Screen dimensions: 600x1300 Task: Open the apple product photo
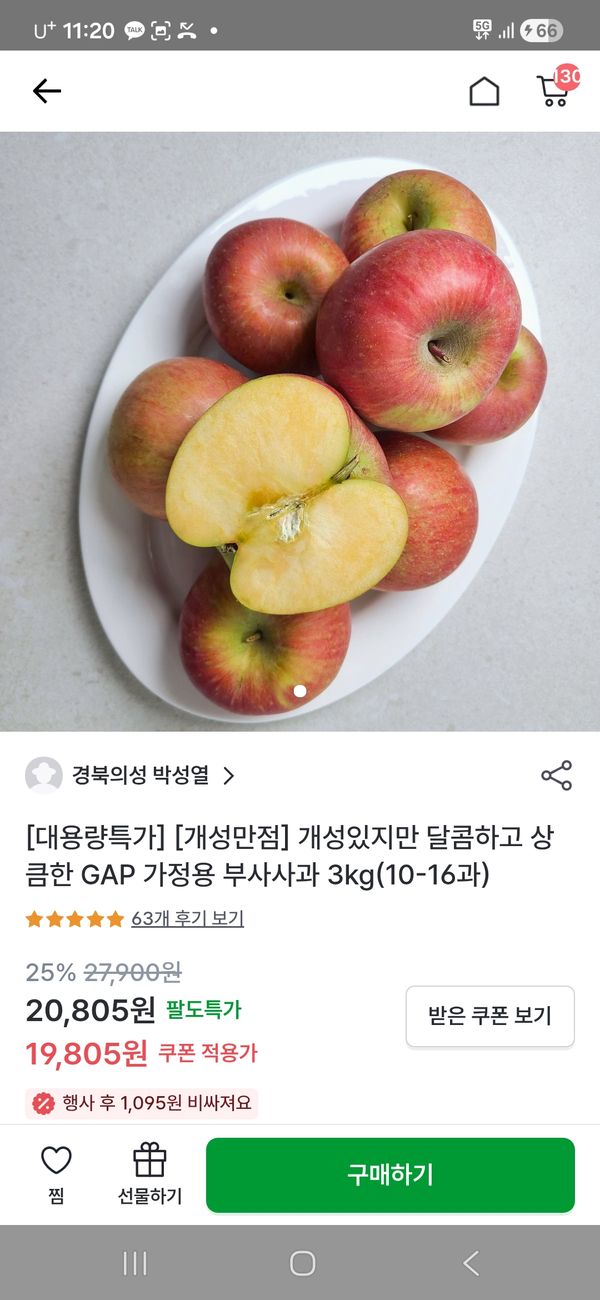coord(300,430)
